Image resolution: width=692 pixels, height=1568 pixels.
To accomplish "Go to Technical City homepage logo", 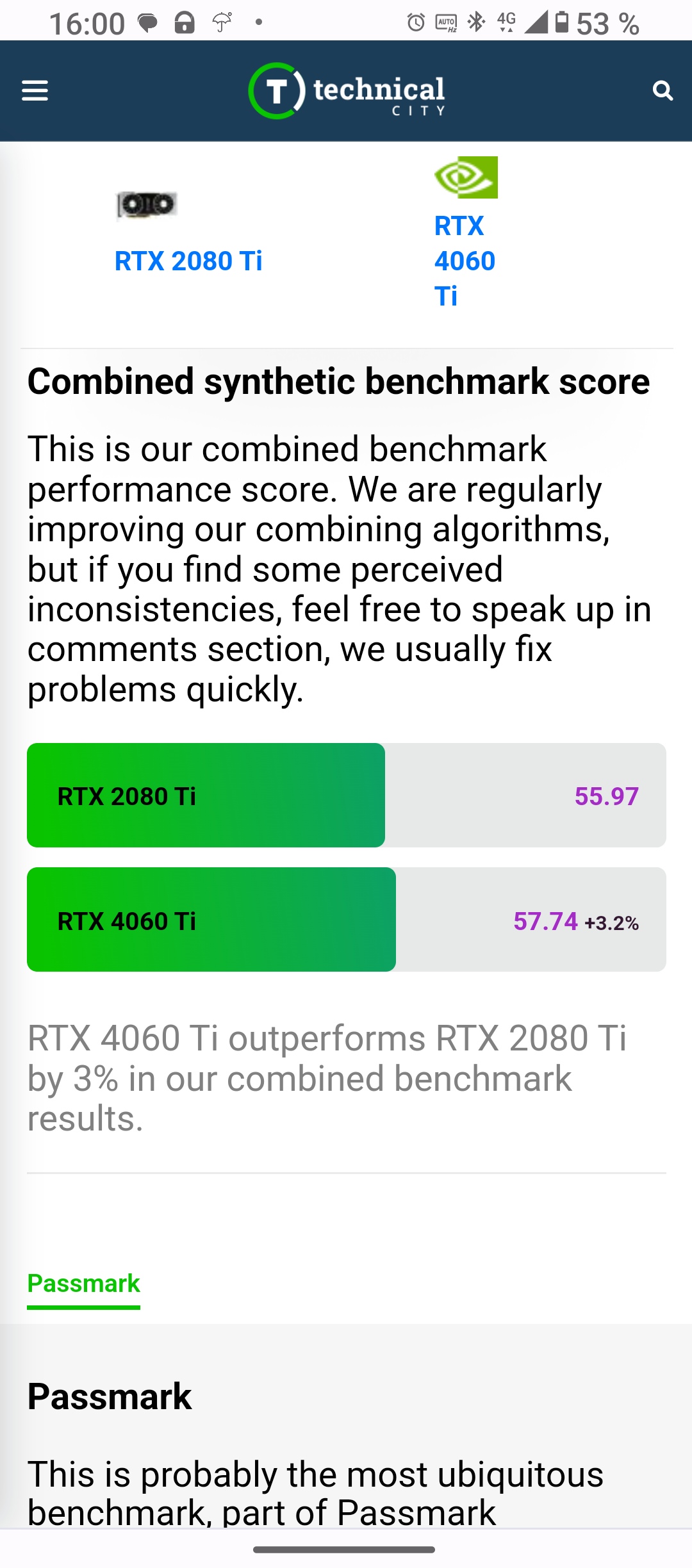I will 346,91.
